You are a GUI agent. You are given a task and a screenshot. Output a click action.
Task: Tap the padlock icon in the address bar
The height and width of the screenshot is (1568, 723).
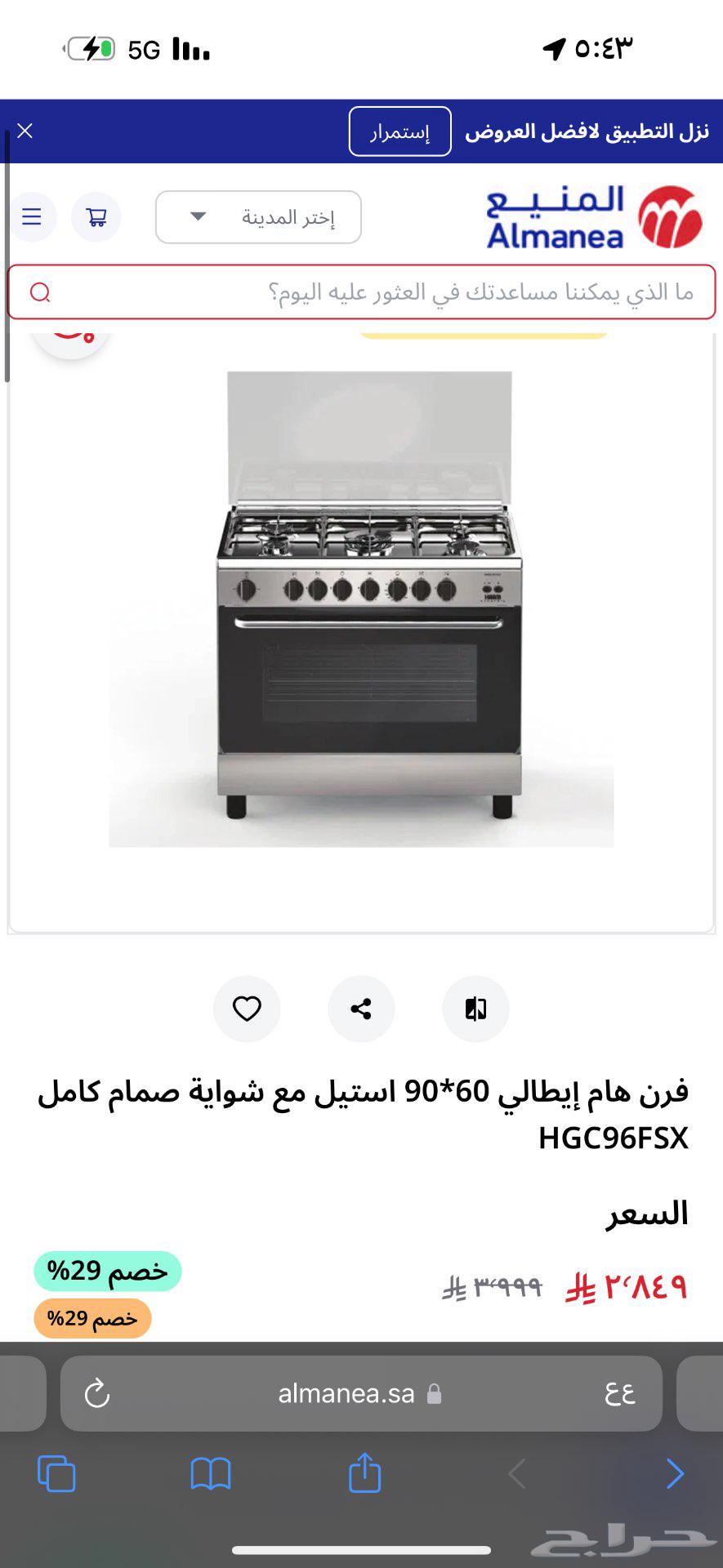[435, 1394]
